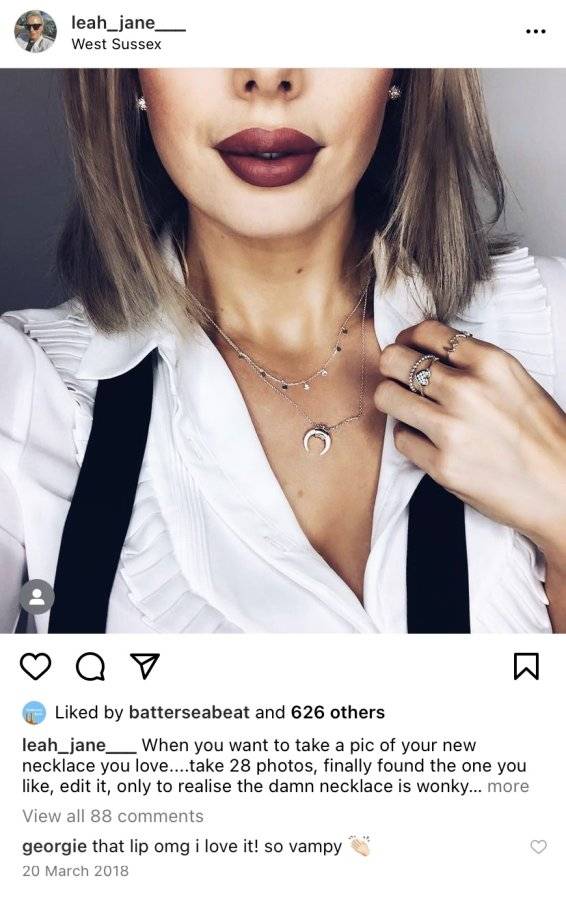Screen dimensions: 566x900
Task: Open georgie's profile from the comment
Action: (55, 847)
